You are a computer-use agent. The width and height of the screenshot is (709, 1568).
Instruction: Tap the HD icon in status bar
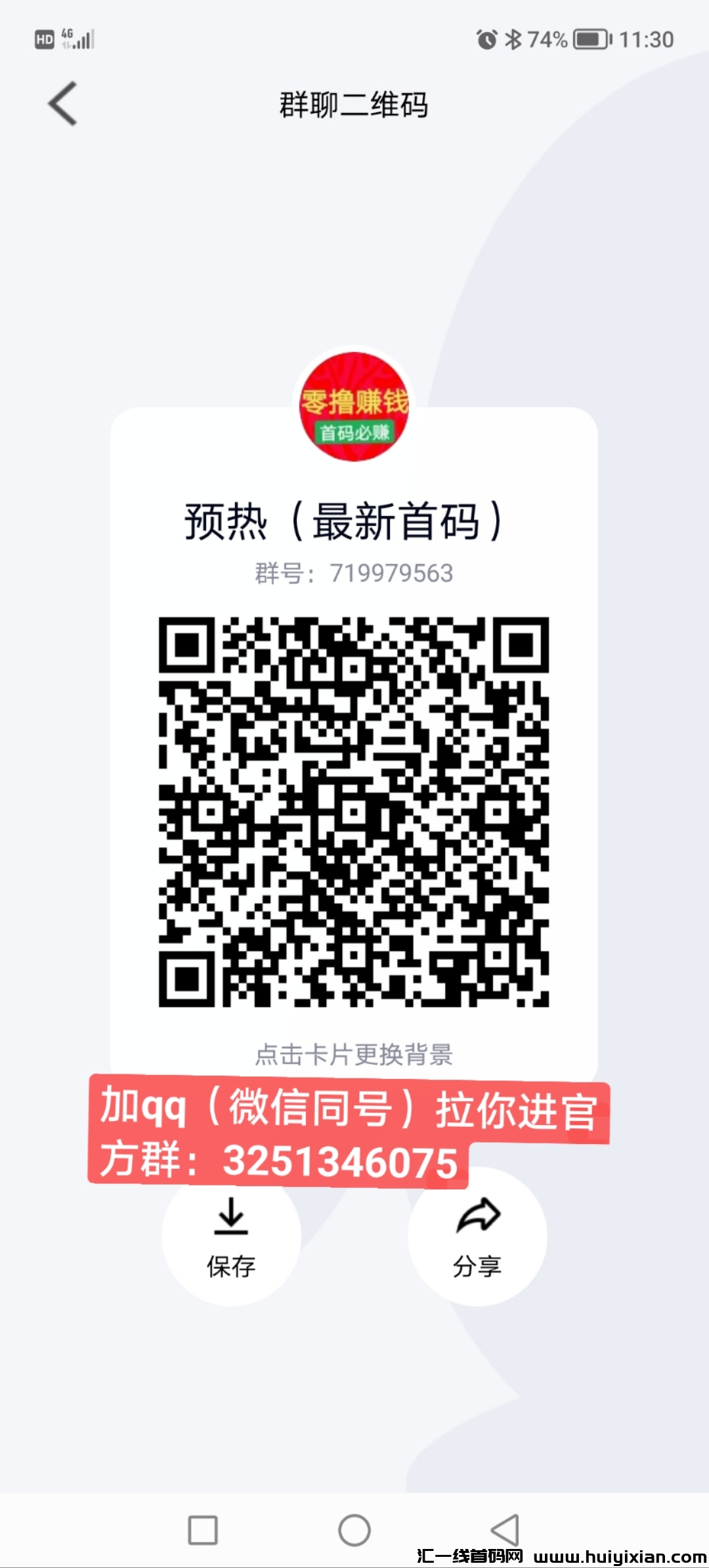(x=43, y=39)
